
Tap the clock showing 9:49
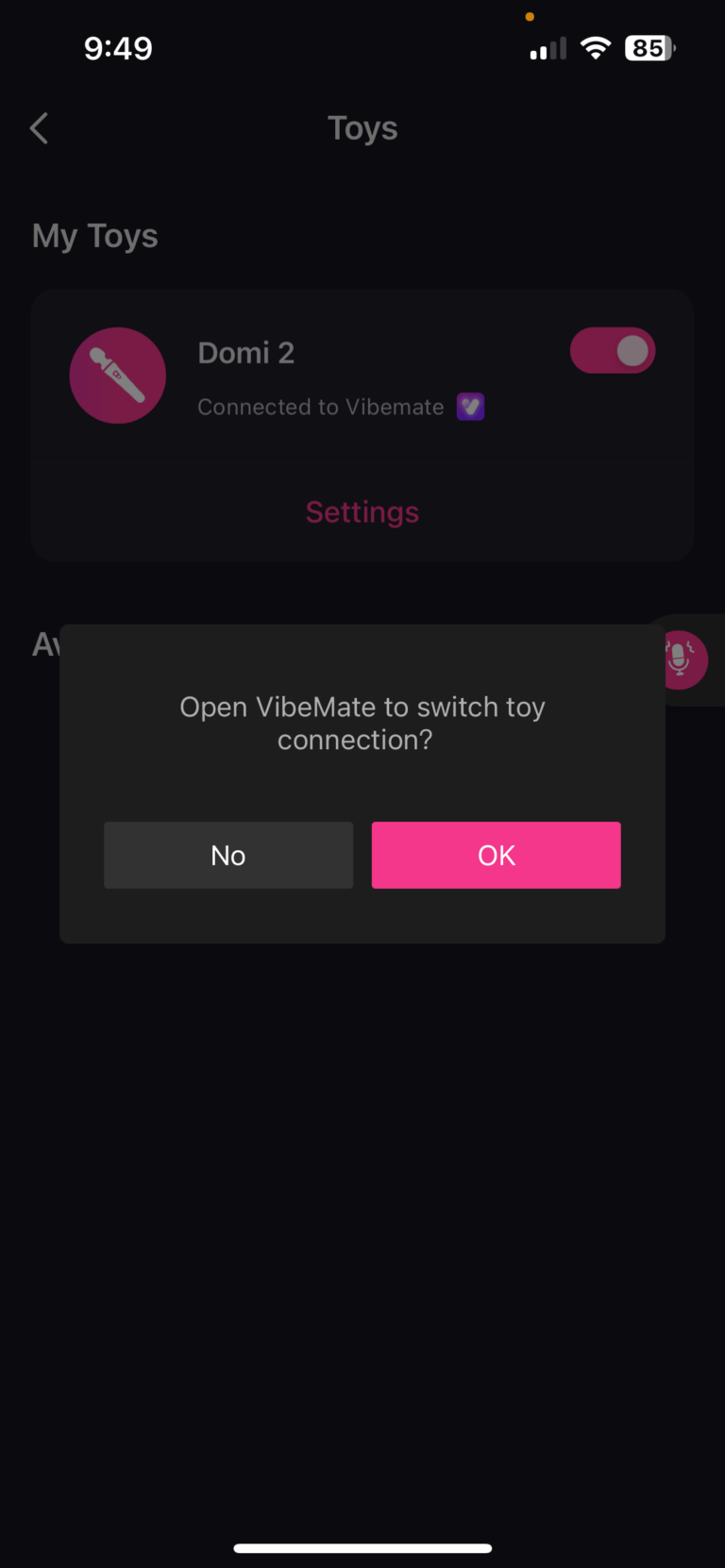pos(118,47)
